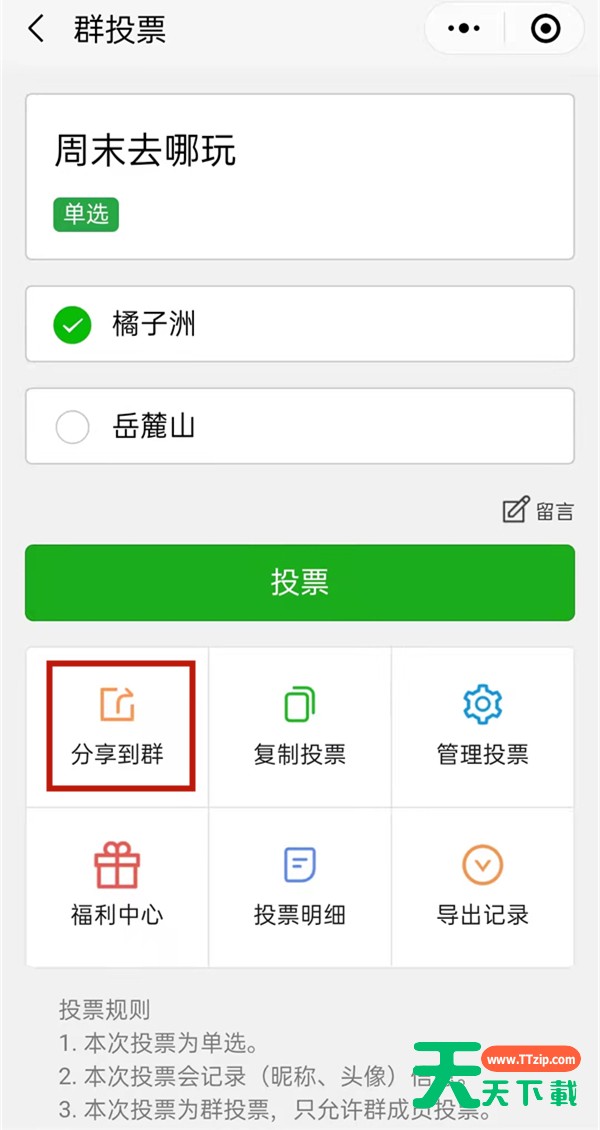Tap 导出记录 to export records
600x1130 pixels.
pos(483,886)
